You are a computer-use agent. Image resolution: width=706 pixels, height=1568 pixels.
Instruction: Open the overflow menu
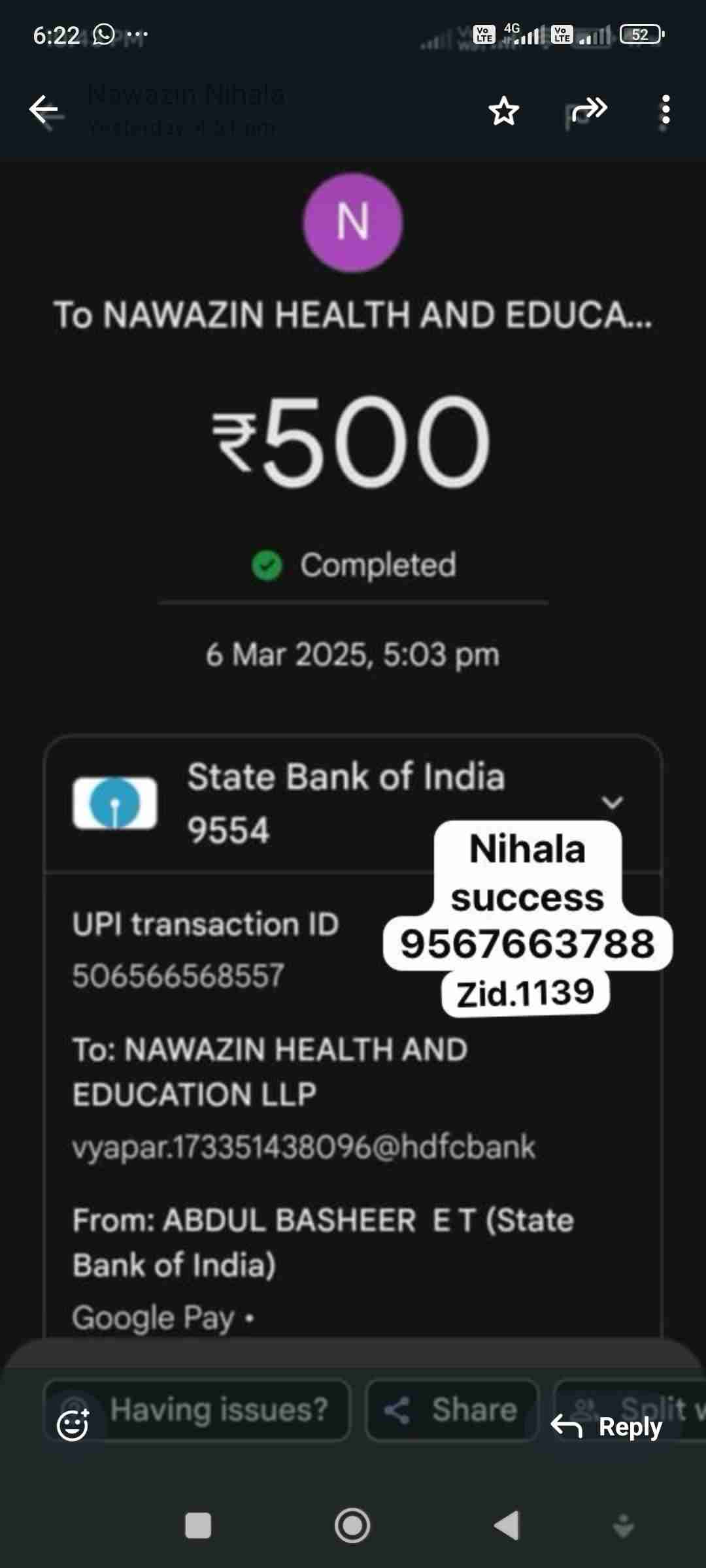click(x=665, y=110)
